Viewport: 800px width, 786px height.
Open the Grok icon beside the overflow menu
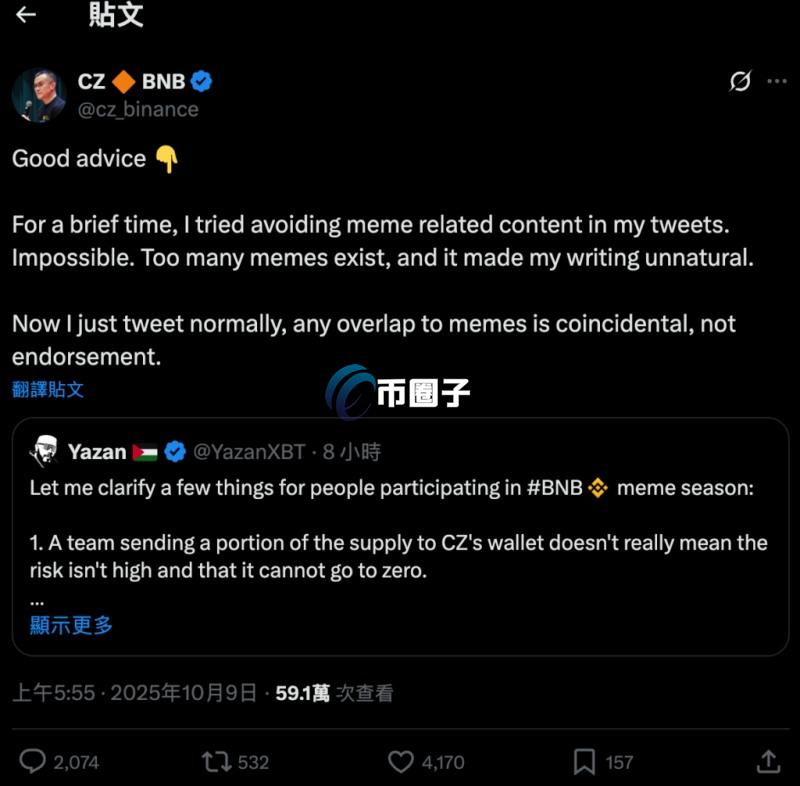(740, 82)
